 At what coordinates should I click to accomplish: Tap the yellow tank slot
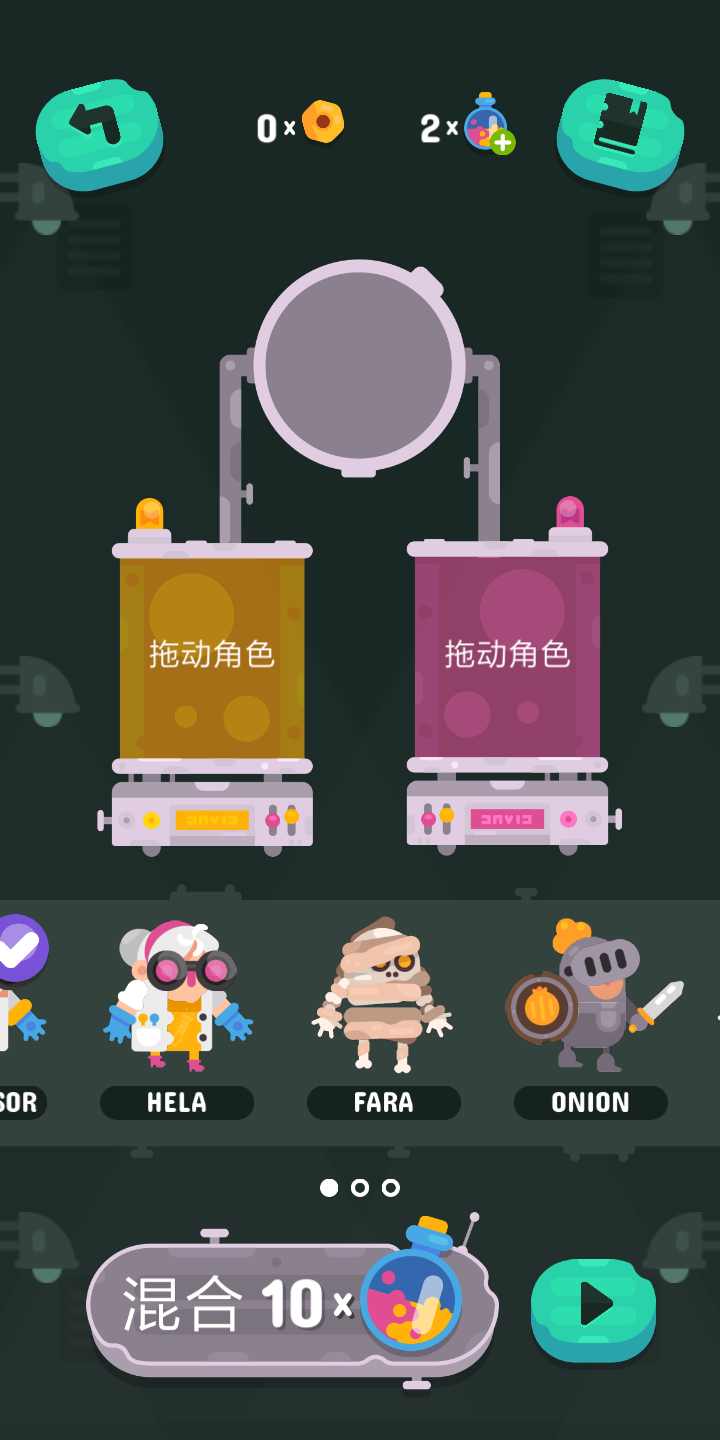[x=212, y=657]
